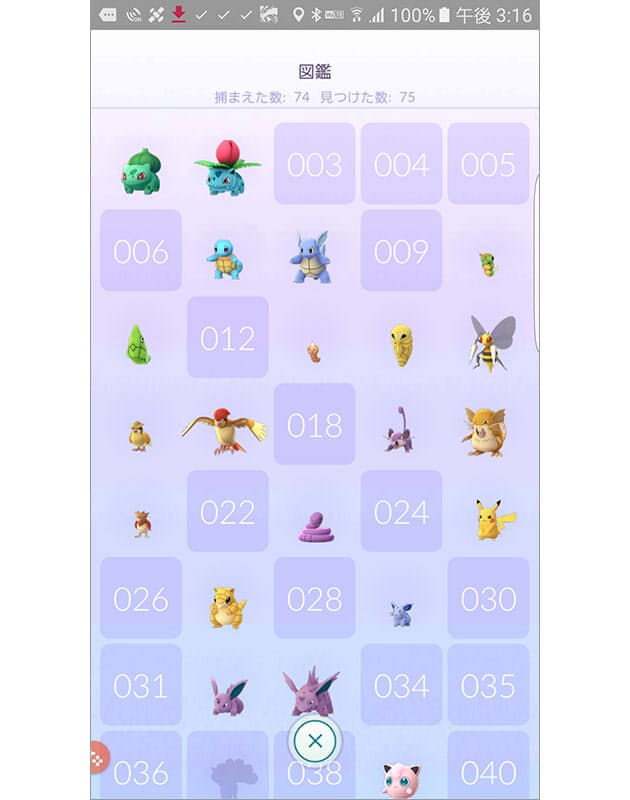630x800 pixels.
Task: Open Bulbasaur's Pokédex entry
Action: click(141, 171)
